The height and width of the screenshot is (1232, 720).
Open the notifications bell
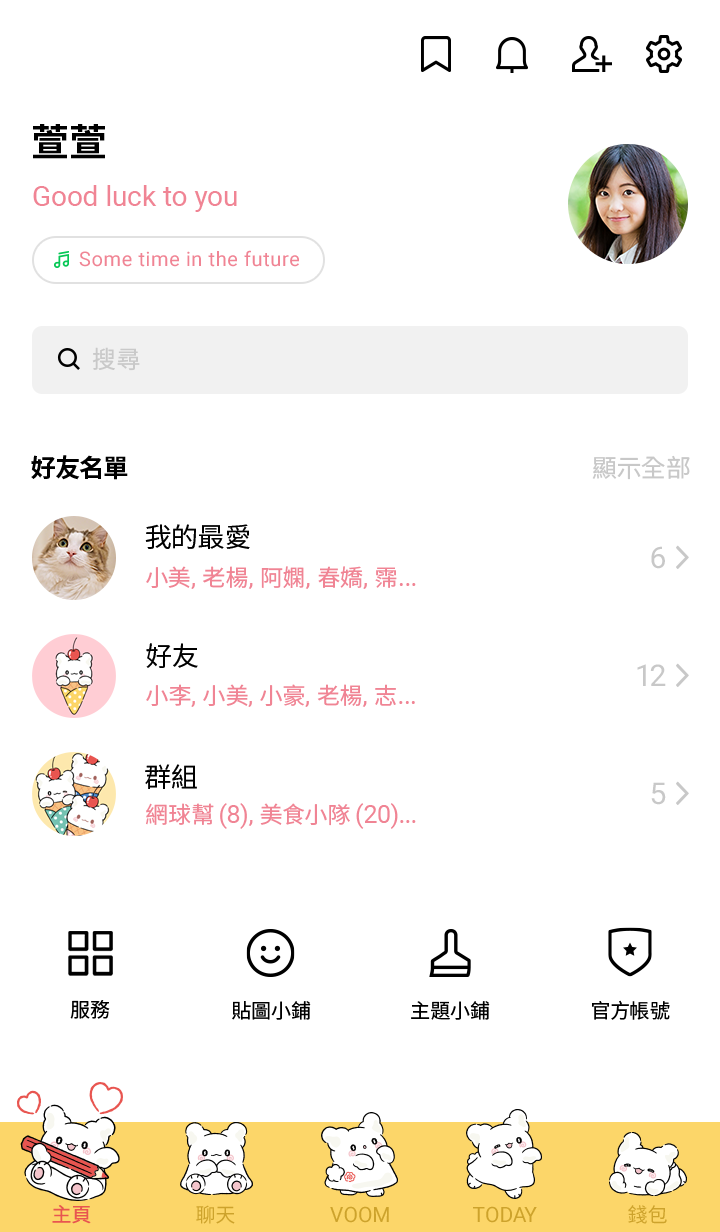tap(512, 54)
